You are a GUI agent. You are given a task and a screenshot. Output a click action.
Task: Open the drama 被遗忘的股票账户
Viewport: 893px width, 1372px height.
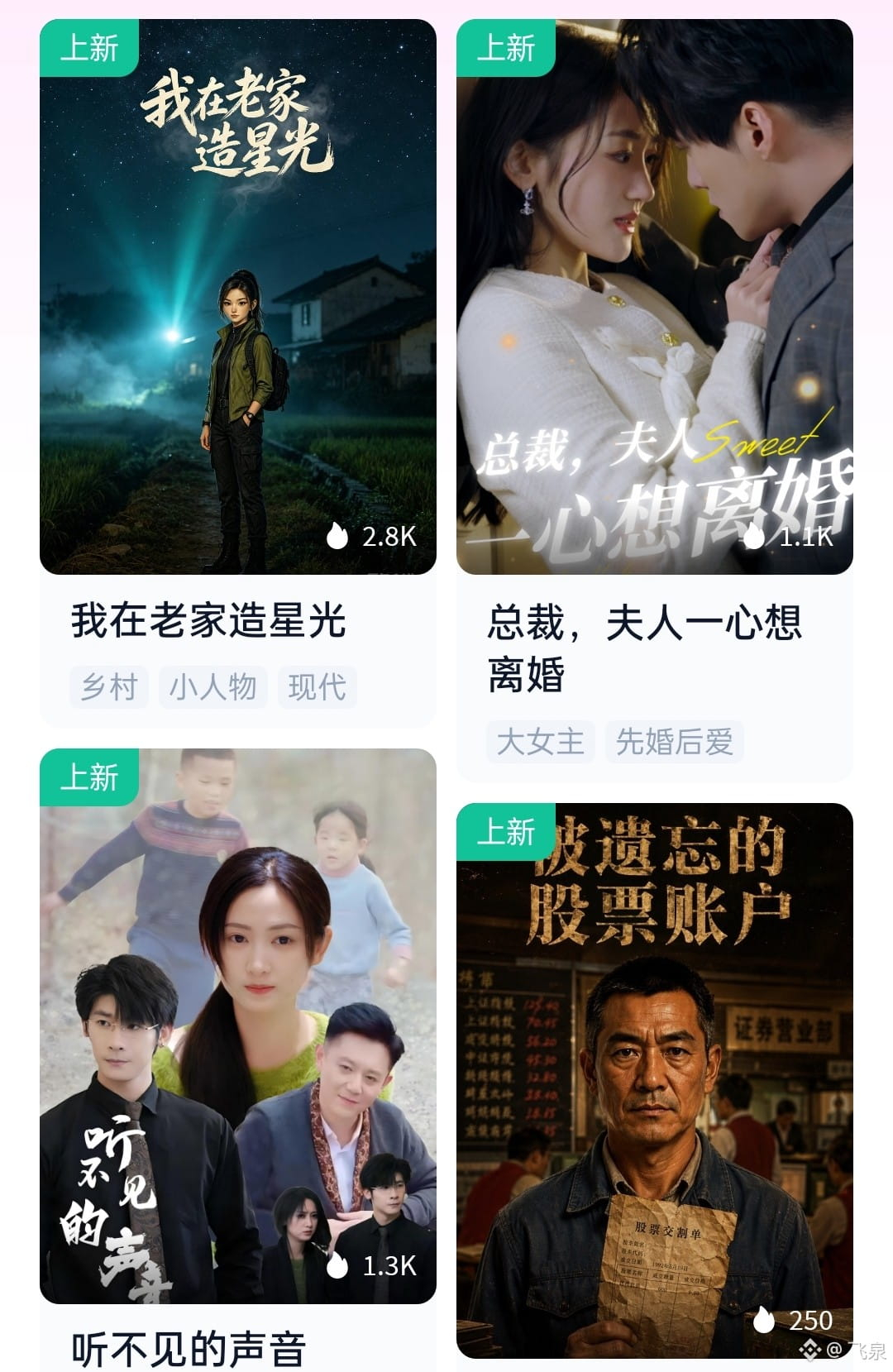pos(655,1081)
